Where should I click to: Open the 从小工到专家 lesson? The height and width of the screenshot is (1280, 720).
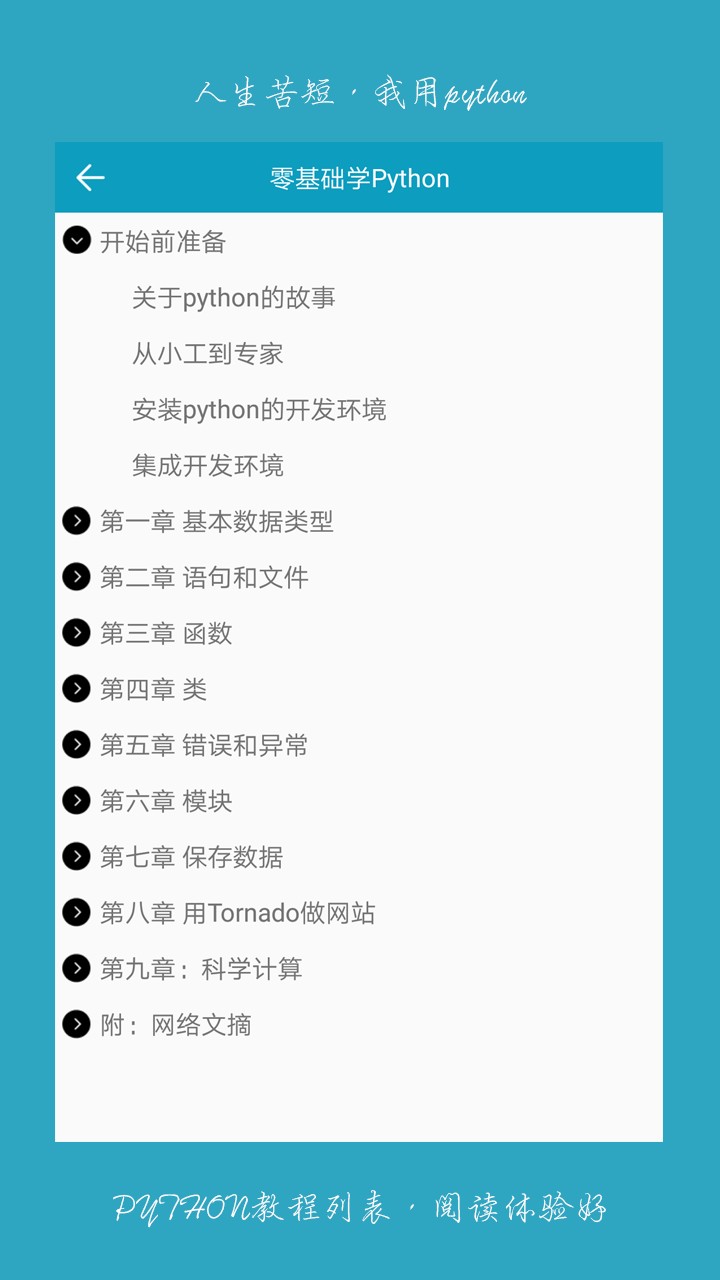(205, 353)
